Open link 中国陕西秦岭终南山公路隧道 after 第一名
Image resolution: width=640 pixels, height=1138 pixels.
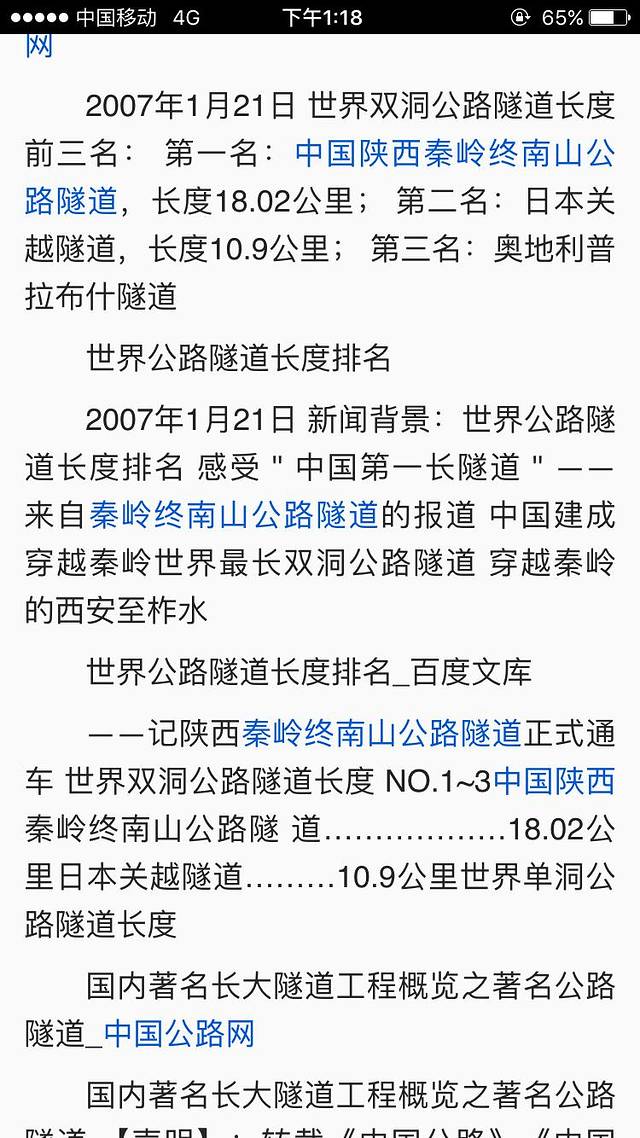coord(454,154)
